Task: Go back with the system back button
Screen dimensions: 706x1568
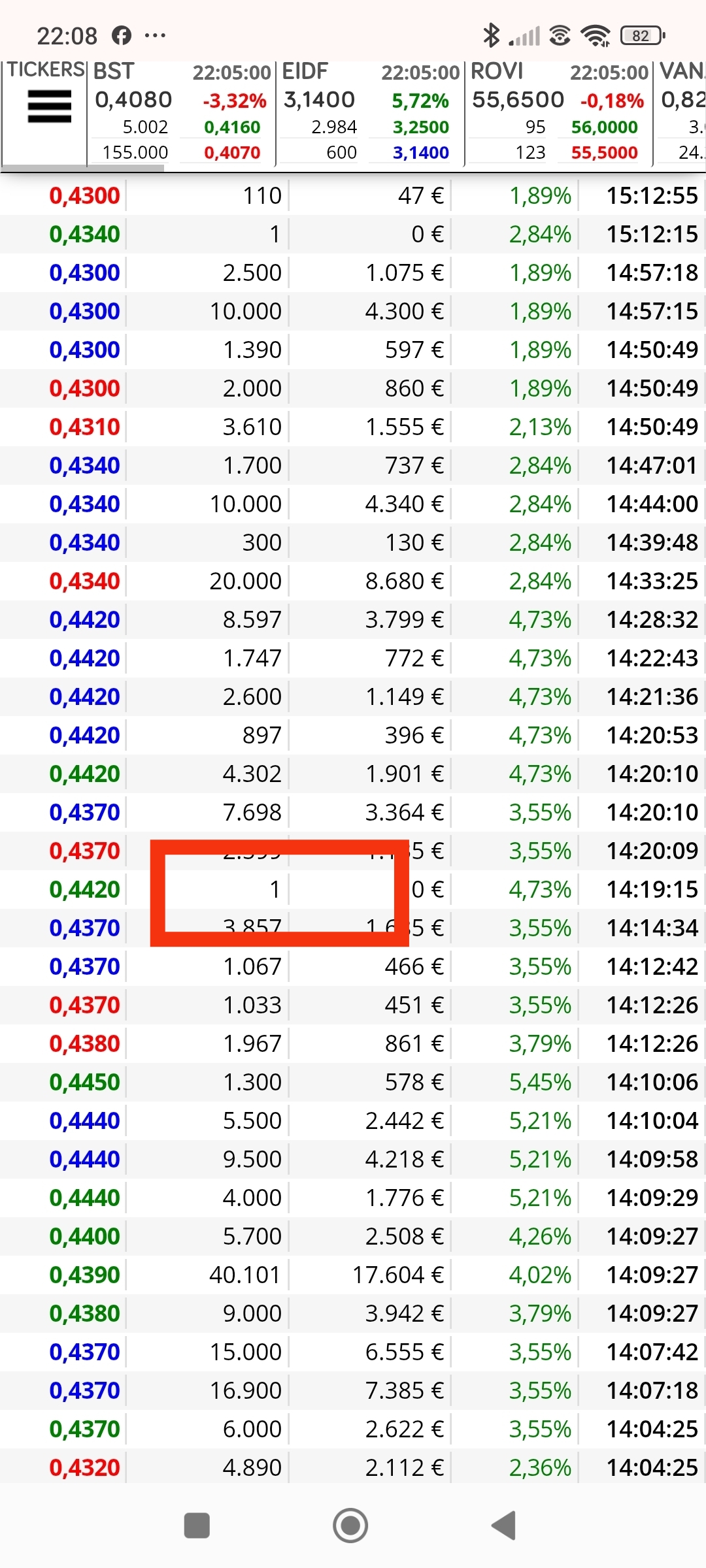Action: pyautogui.click(x=503, y=1526)
